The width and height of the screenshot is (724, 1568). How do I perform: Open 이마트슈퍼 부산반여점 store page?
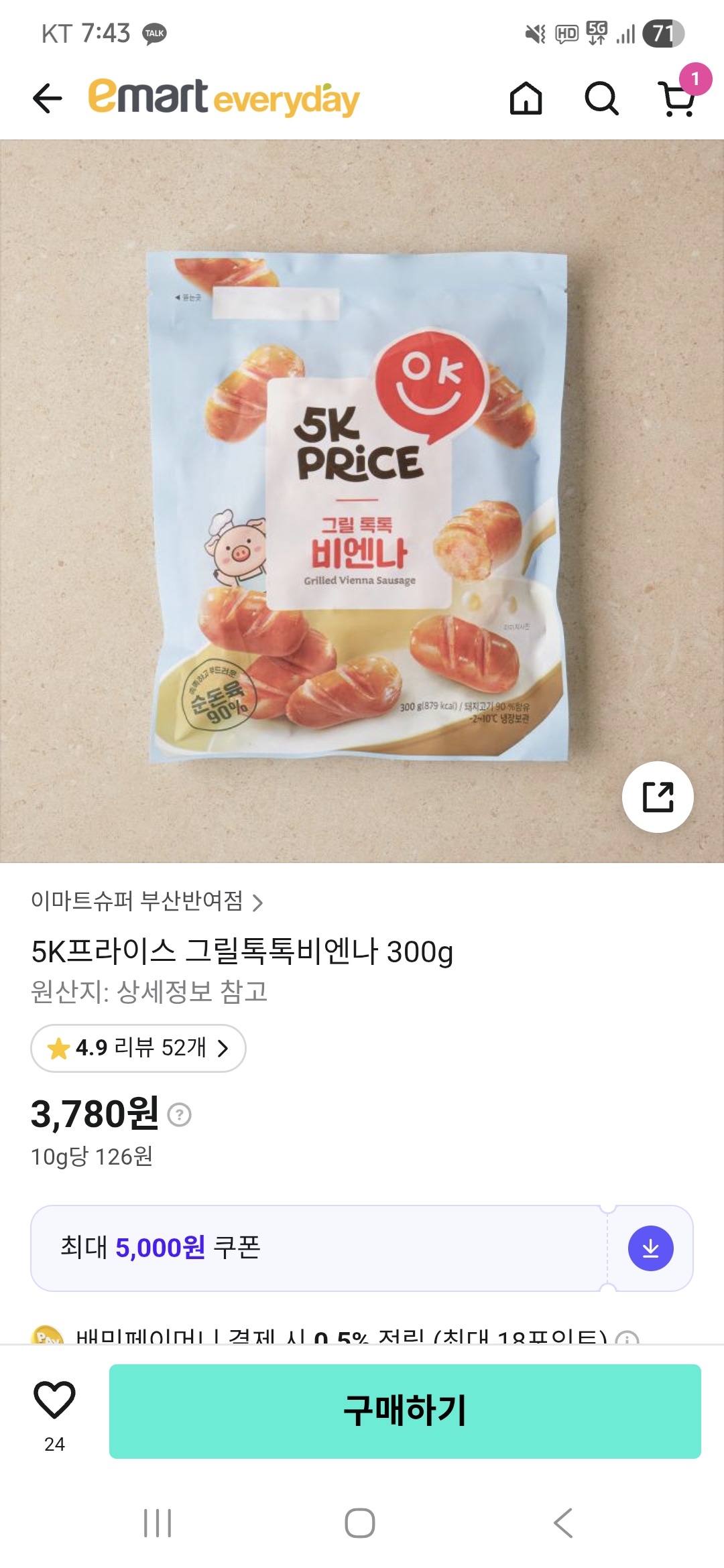click(147, 901)
